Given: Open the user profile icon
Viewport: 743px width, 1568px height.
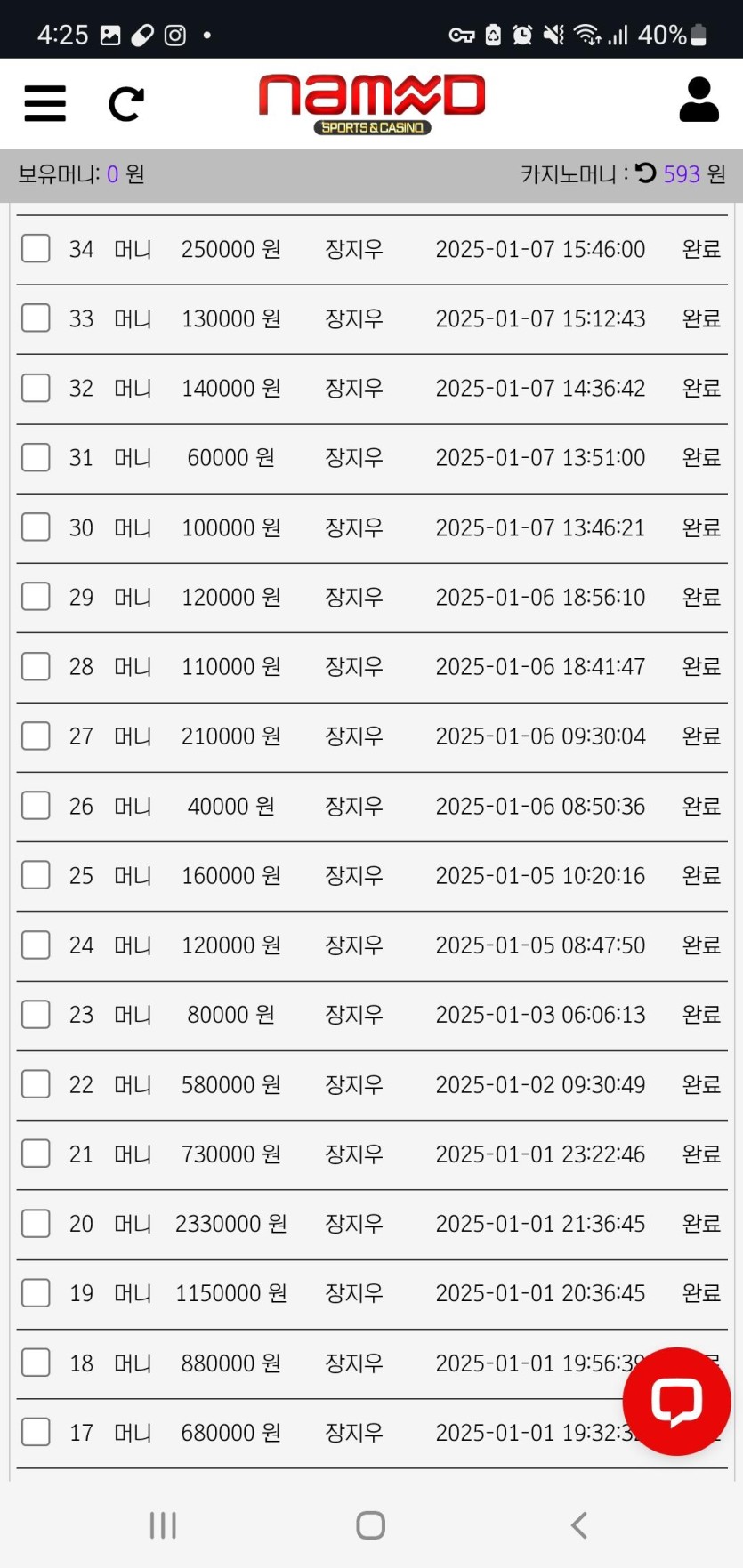Looking at the screenshot, I should point(699,100).
